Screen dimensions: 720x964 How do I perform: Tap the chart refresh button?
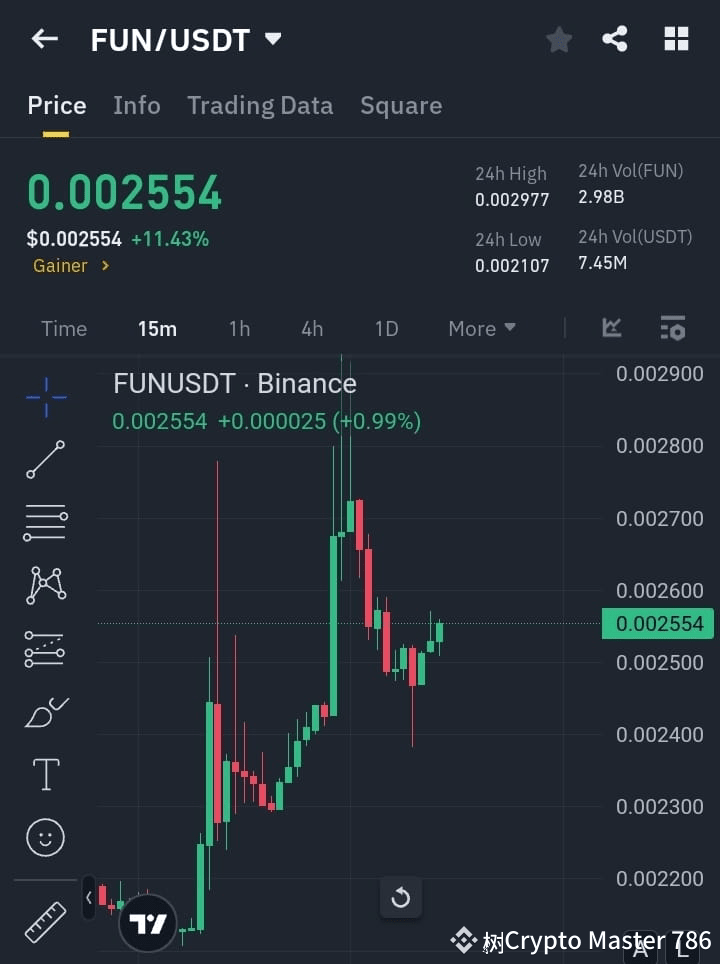pyautogui.click(x=401, y=898)
